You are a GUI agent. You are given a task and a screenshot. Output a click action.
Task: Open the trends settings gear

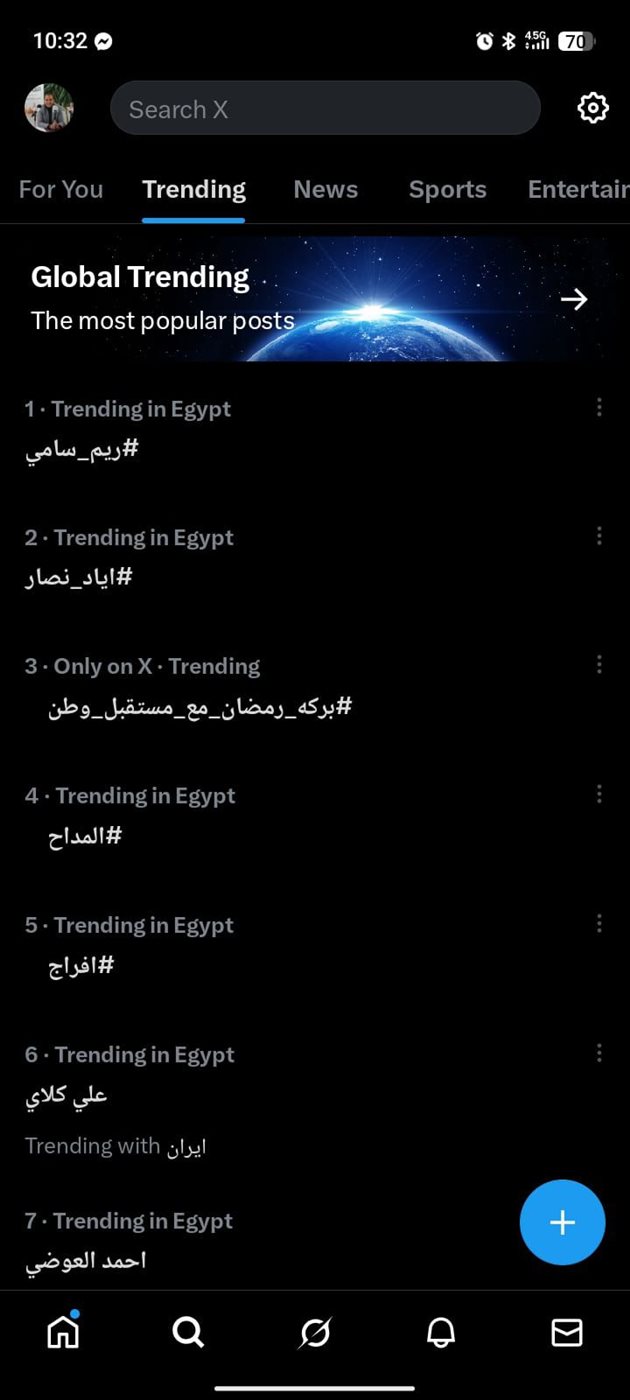click(593, 108)
